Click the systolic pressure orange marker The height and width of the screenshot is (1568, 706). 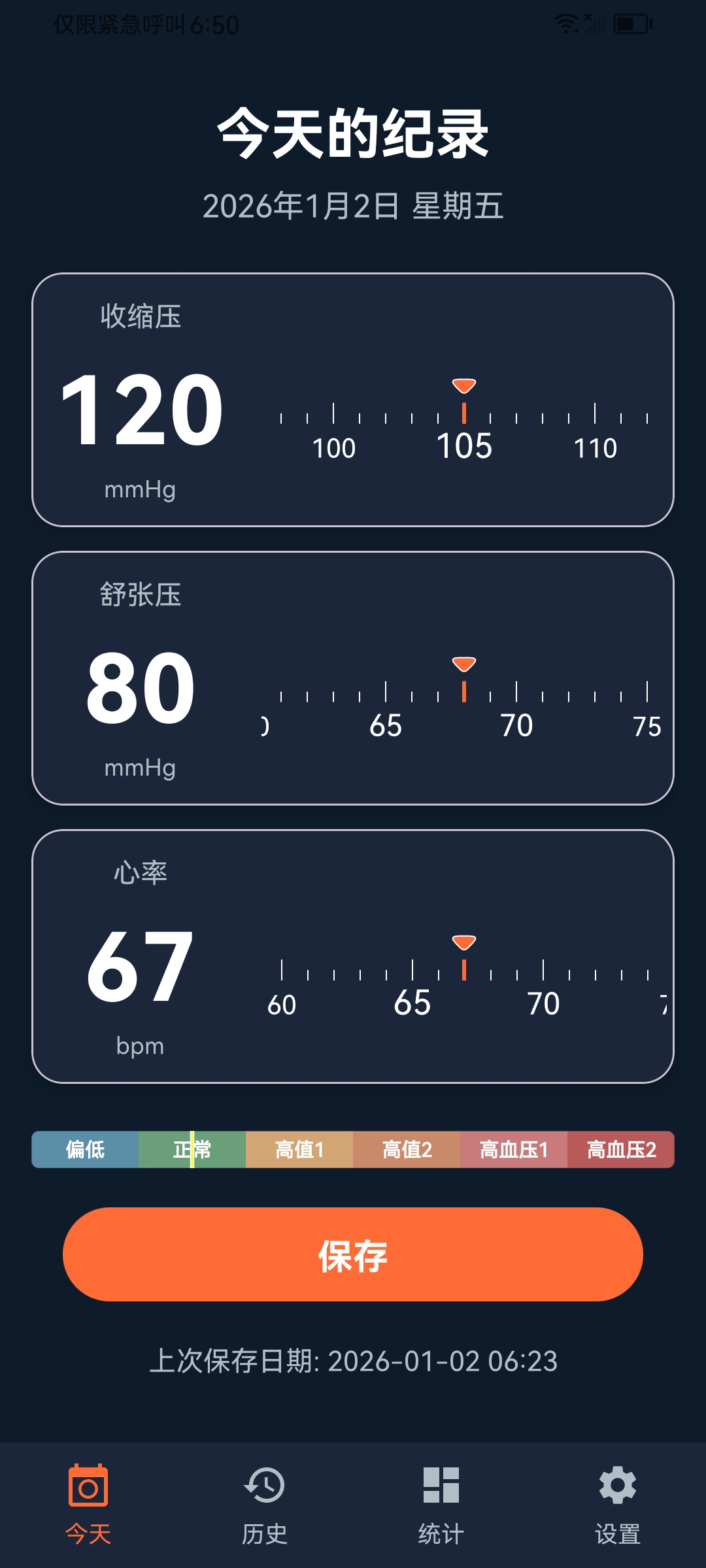click(x=463, y=387)
